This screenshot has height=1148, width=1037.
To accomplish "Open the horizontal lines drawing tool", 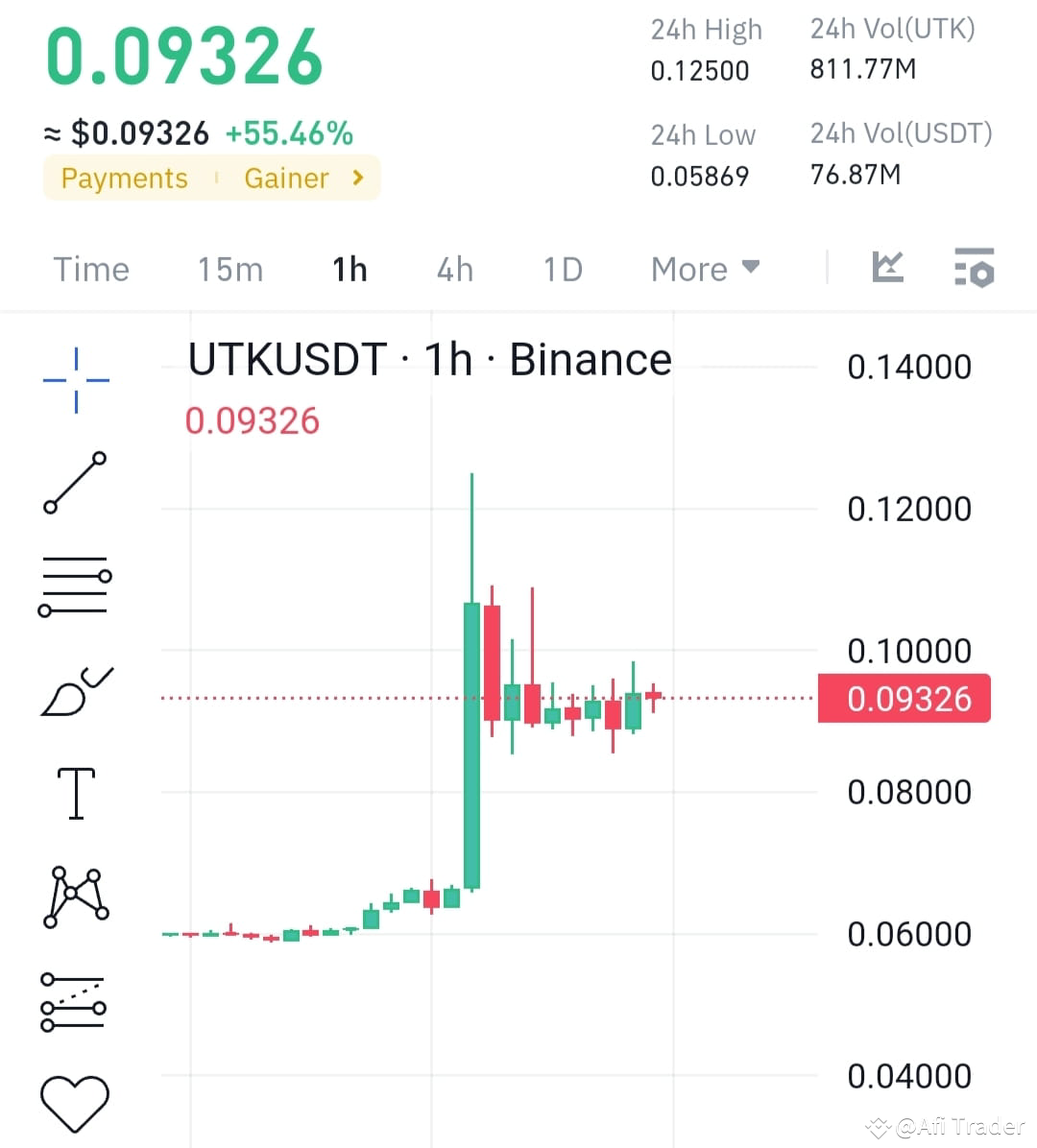I will pyautogui.click(x=75, y=586).
